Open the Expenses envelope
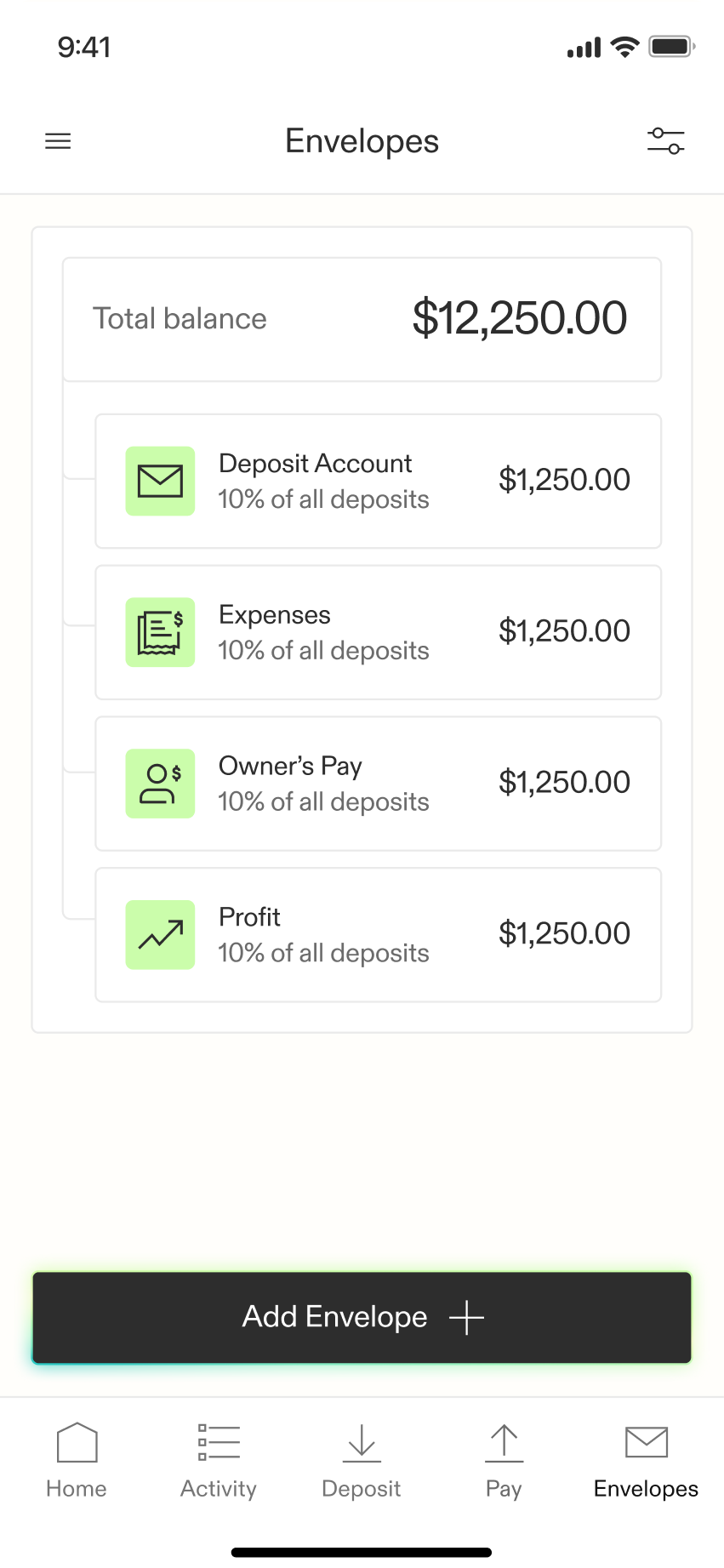The image size is (724, 1568). coord(379,632)
